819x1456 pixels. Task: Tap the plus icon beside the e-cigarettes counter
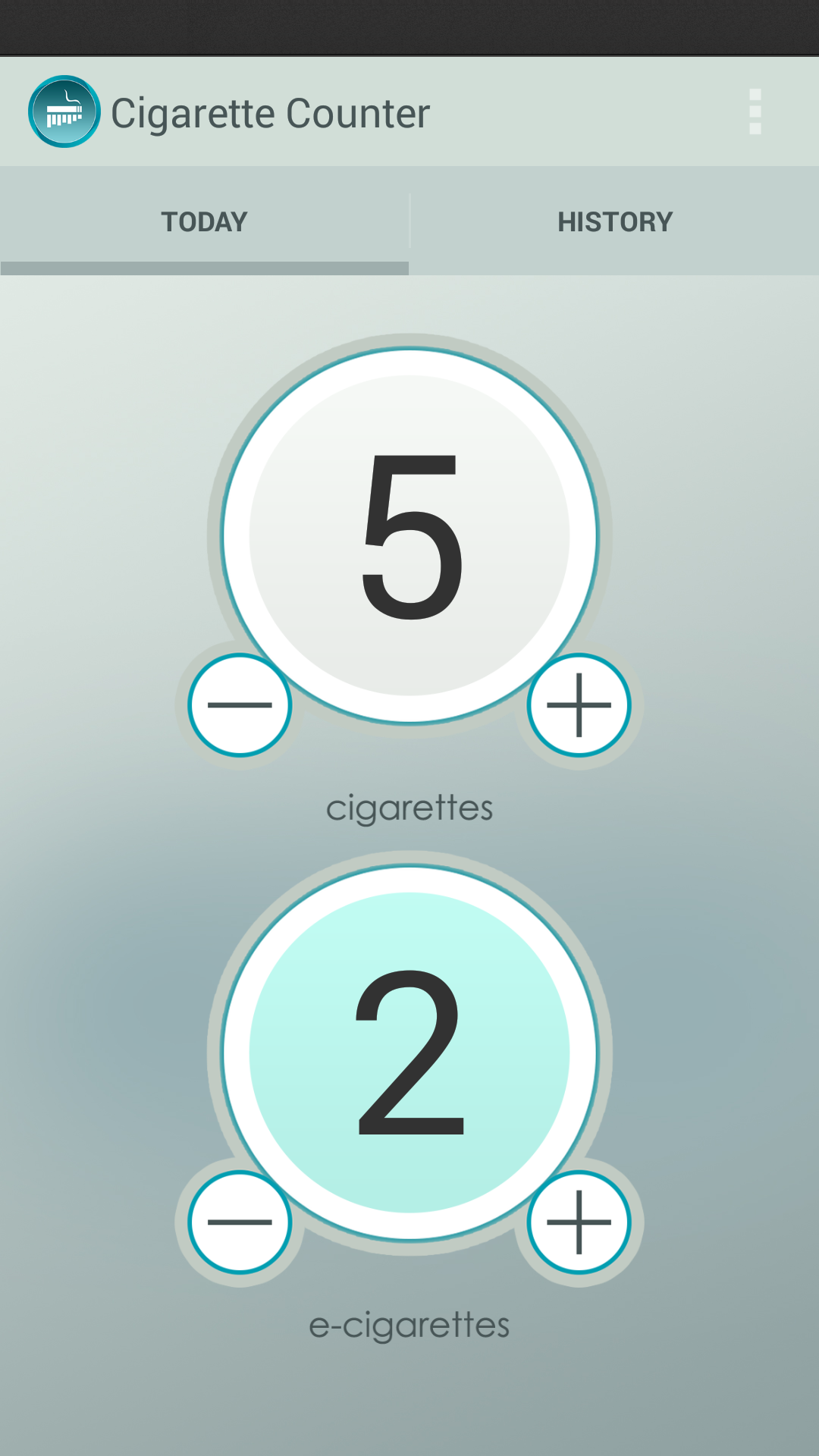tap(579, 1222)
